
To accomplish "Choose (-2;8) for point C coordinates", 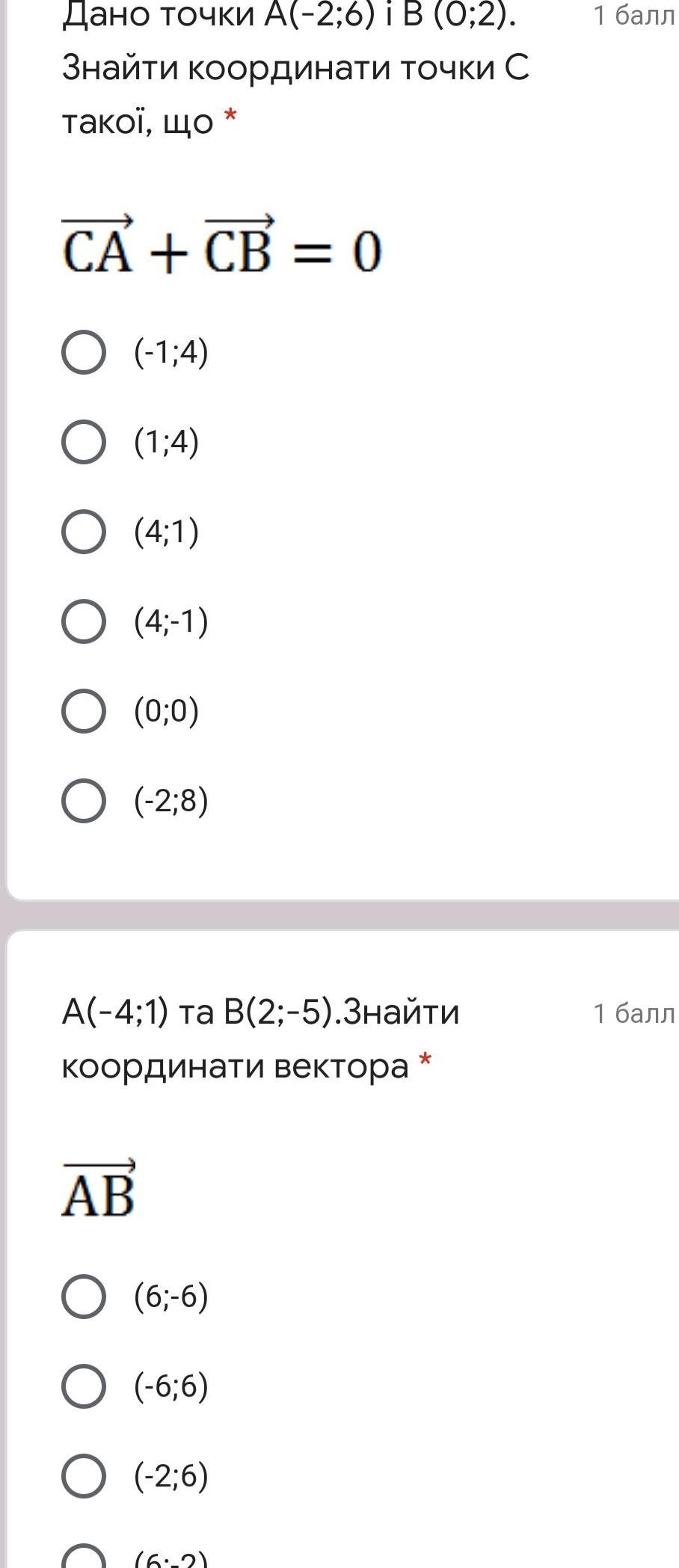I will coord(83,801).
